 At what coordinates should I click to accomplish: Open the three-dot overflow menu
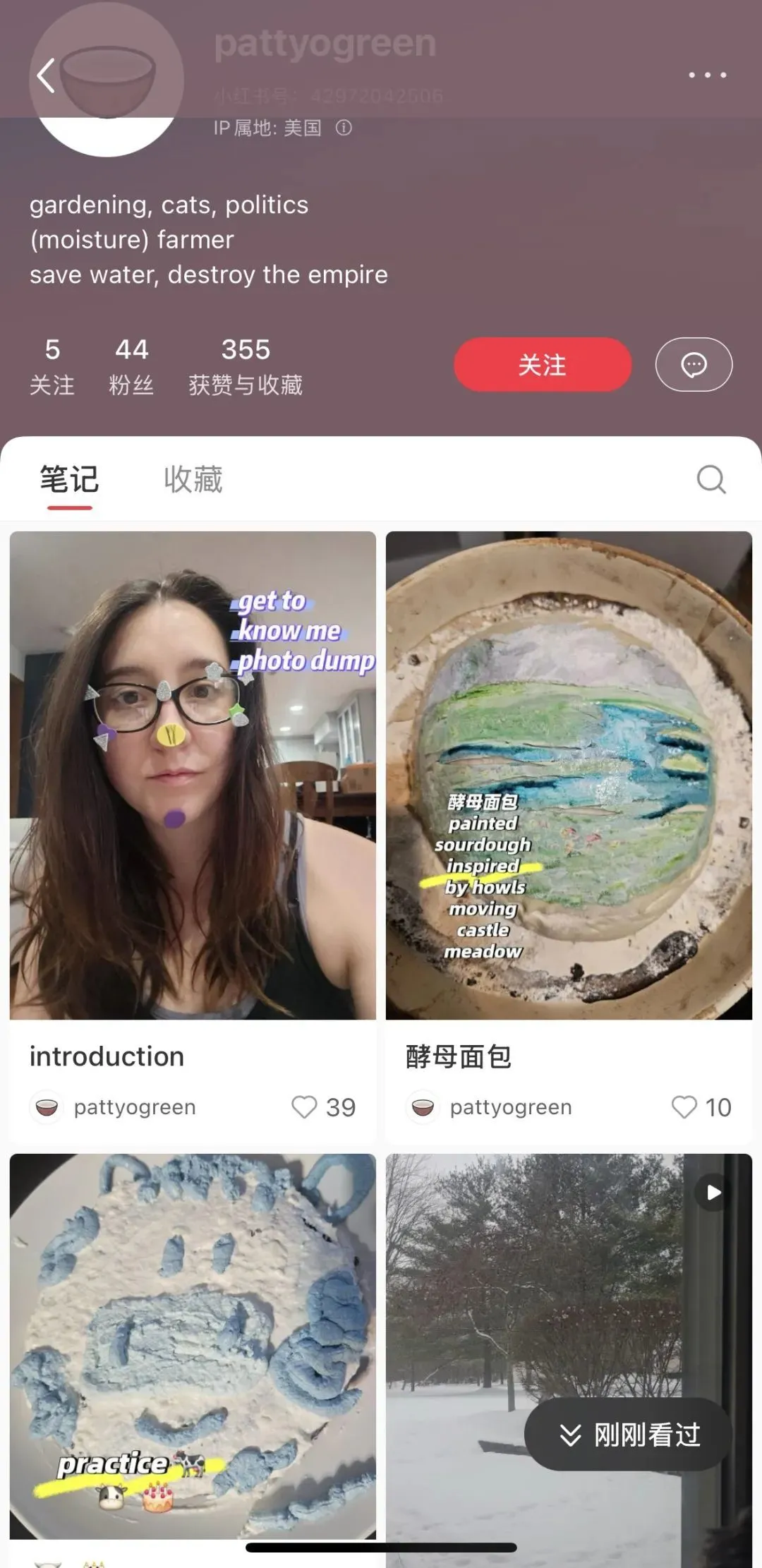point(707,75)
